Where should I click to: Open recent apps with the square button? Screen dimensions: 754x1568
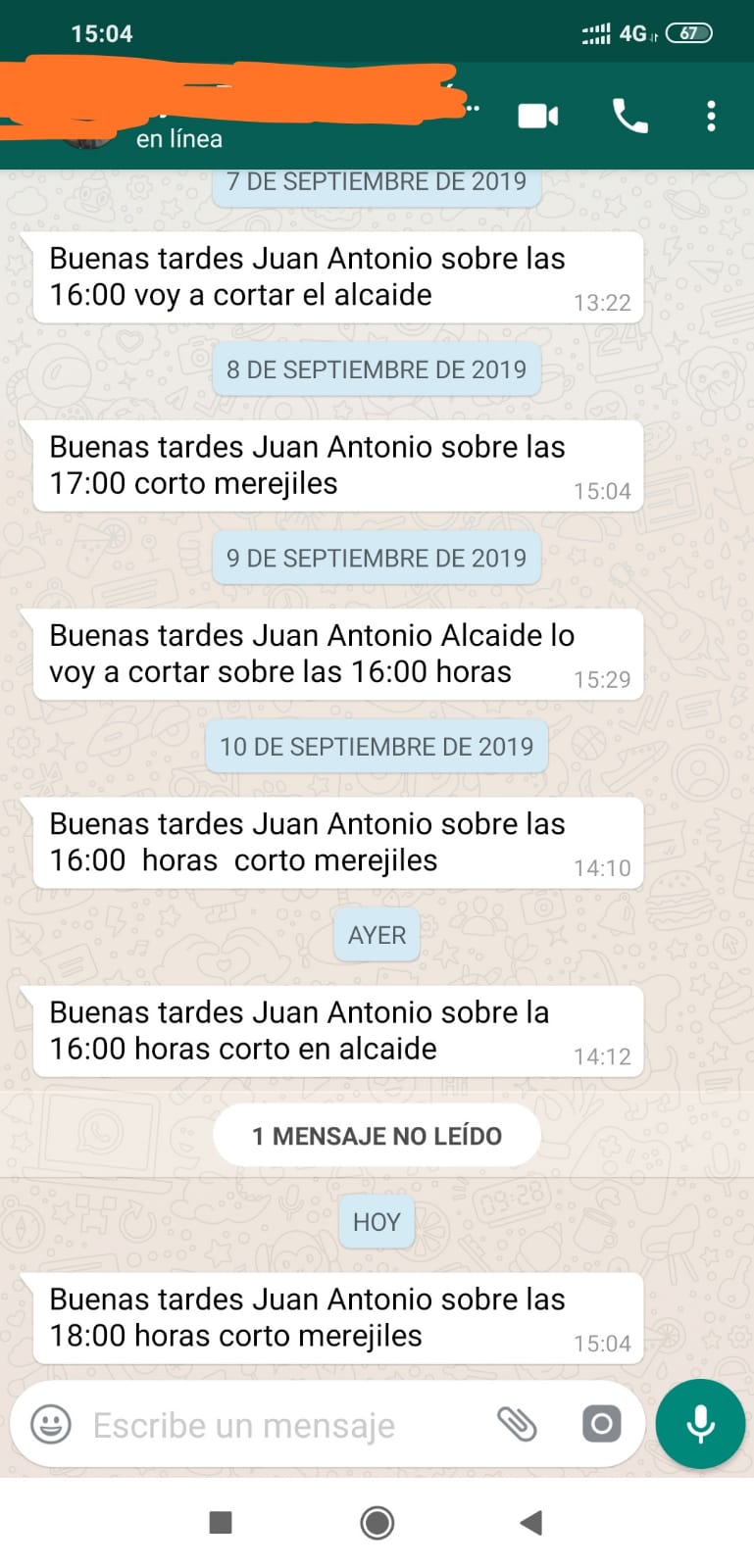pos(221,1522)
